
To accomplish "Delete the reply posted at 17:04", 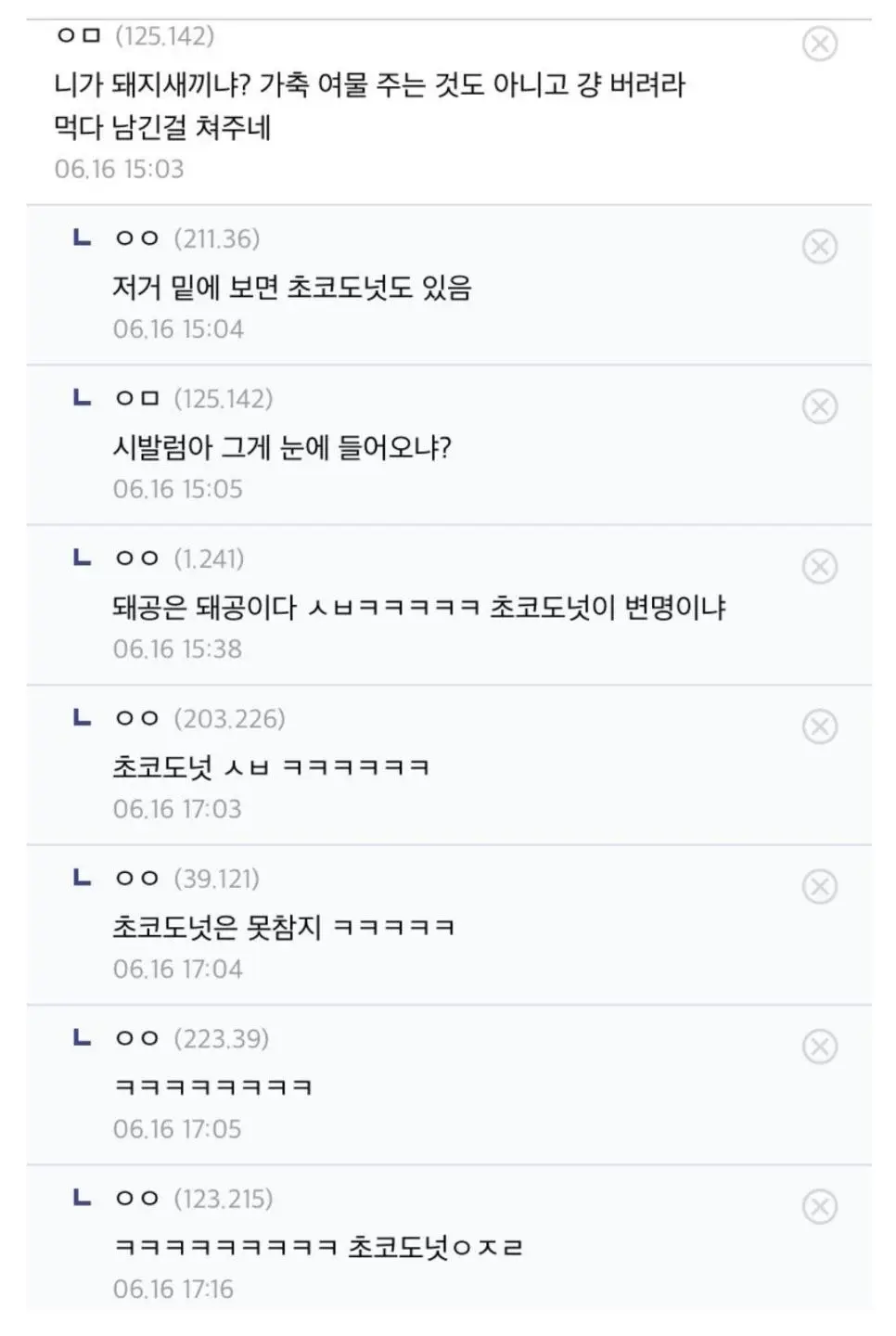I will pyautogui.click(x=819, y=887).
